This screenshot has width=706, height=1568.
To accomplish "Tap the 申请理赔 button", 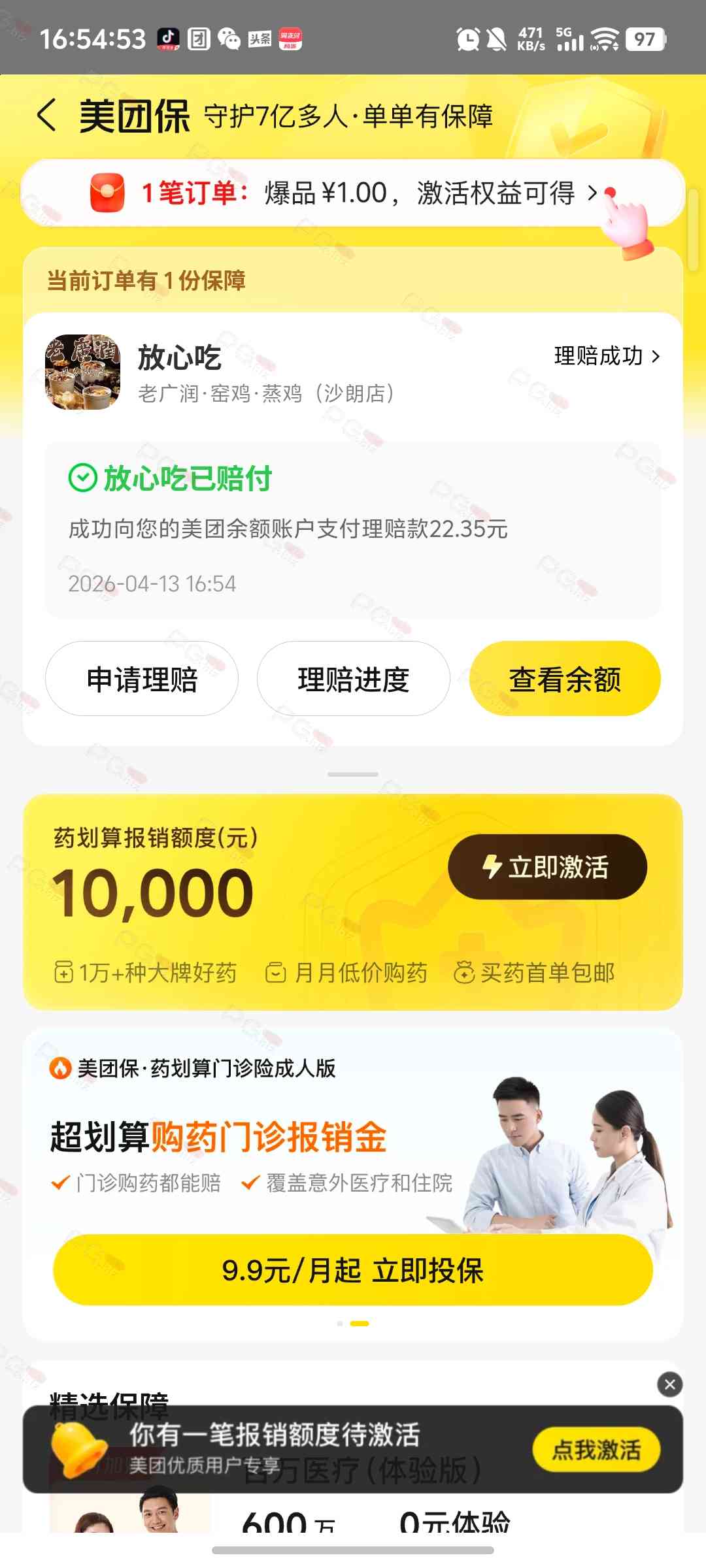I will click(142, 679).
